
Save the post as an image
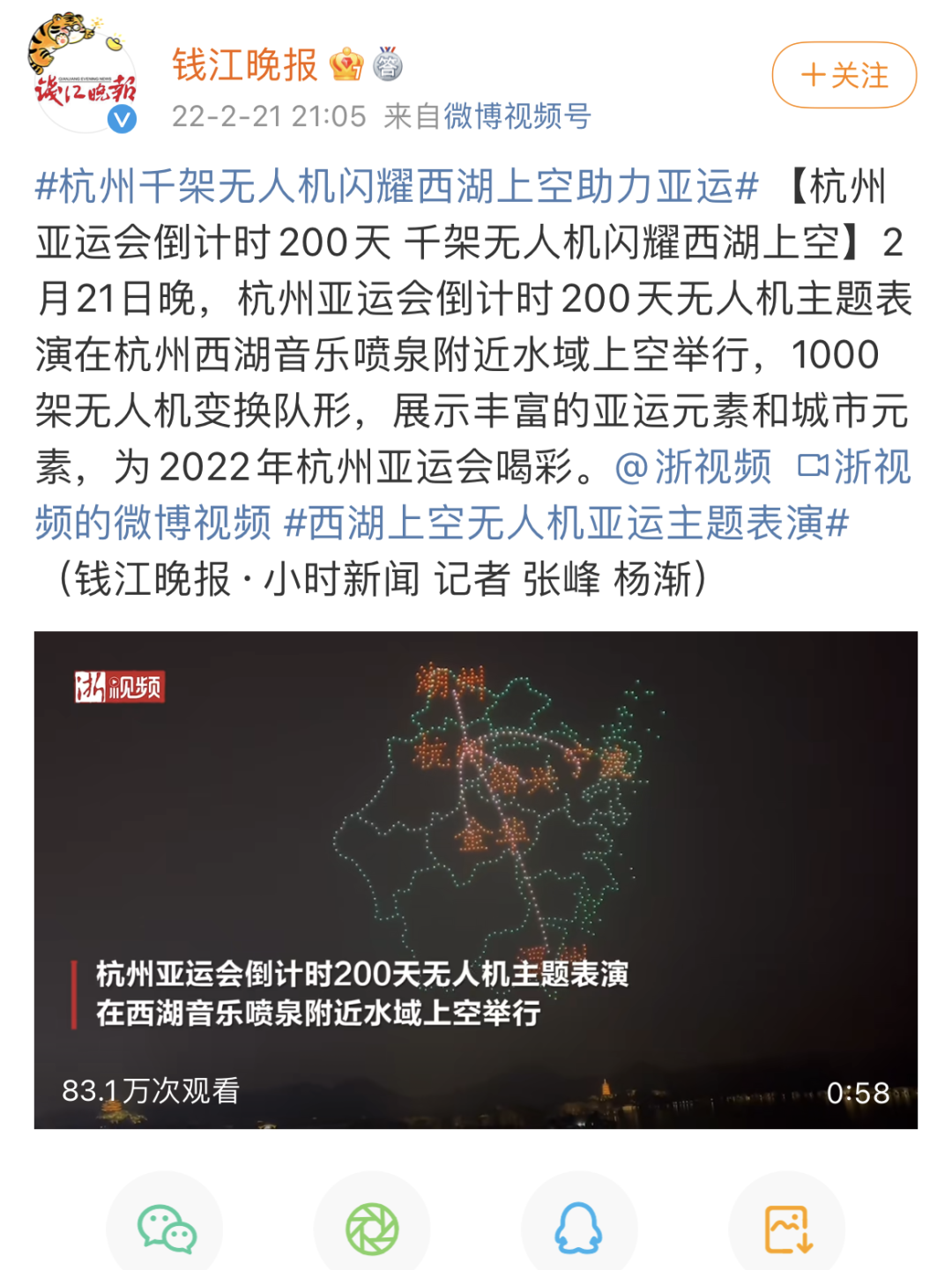pyautogui.click(x=786, y=1229)
